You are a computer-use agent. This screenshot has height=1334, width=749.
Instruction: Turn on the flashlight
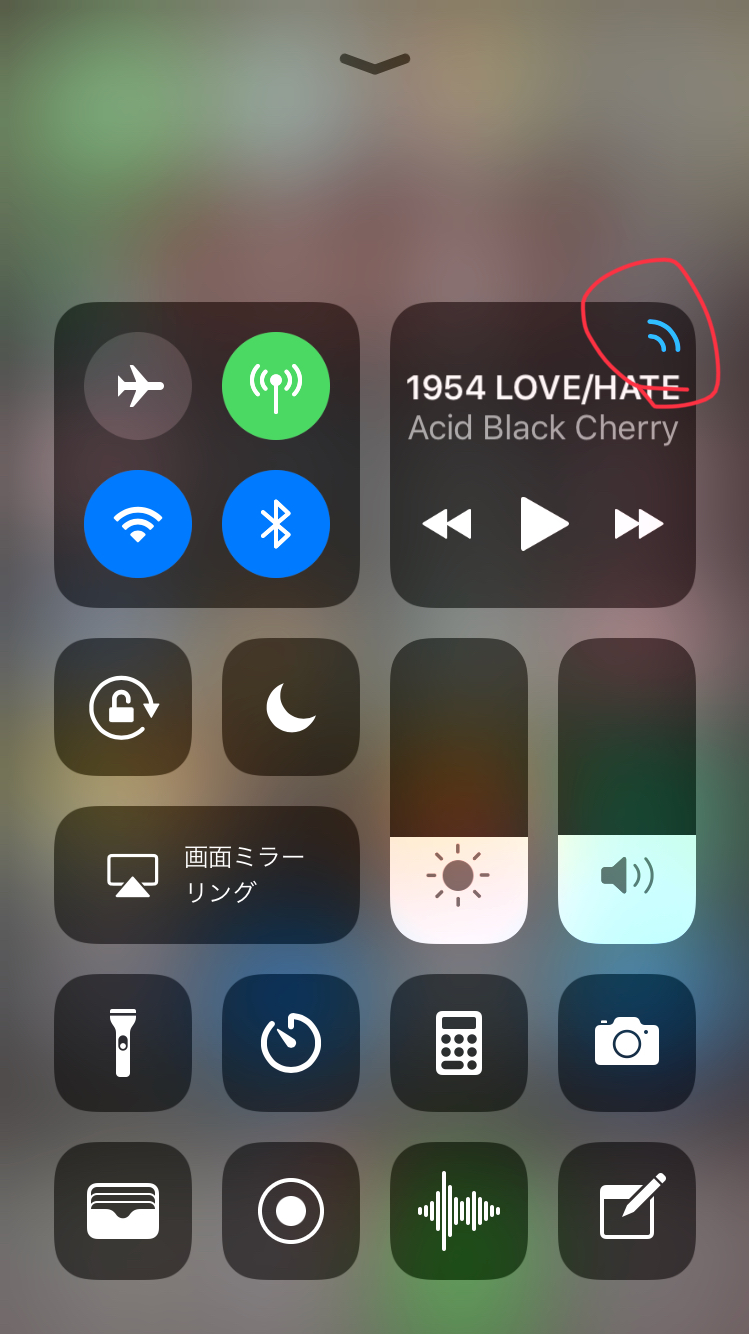click(x=123, y=1043)
